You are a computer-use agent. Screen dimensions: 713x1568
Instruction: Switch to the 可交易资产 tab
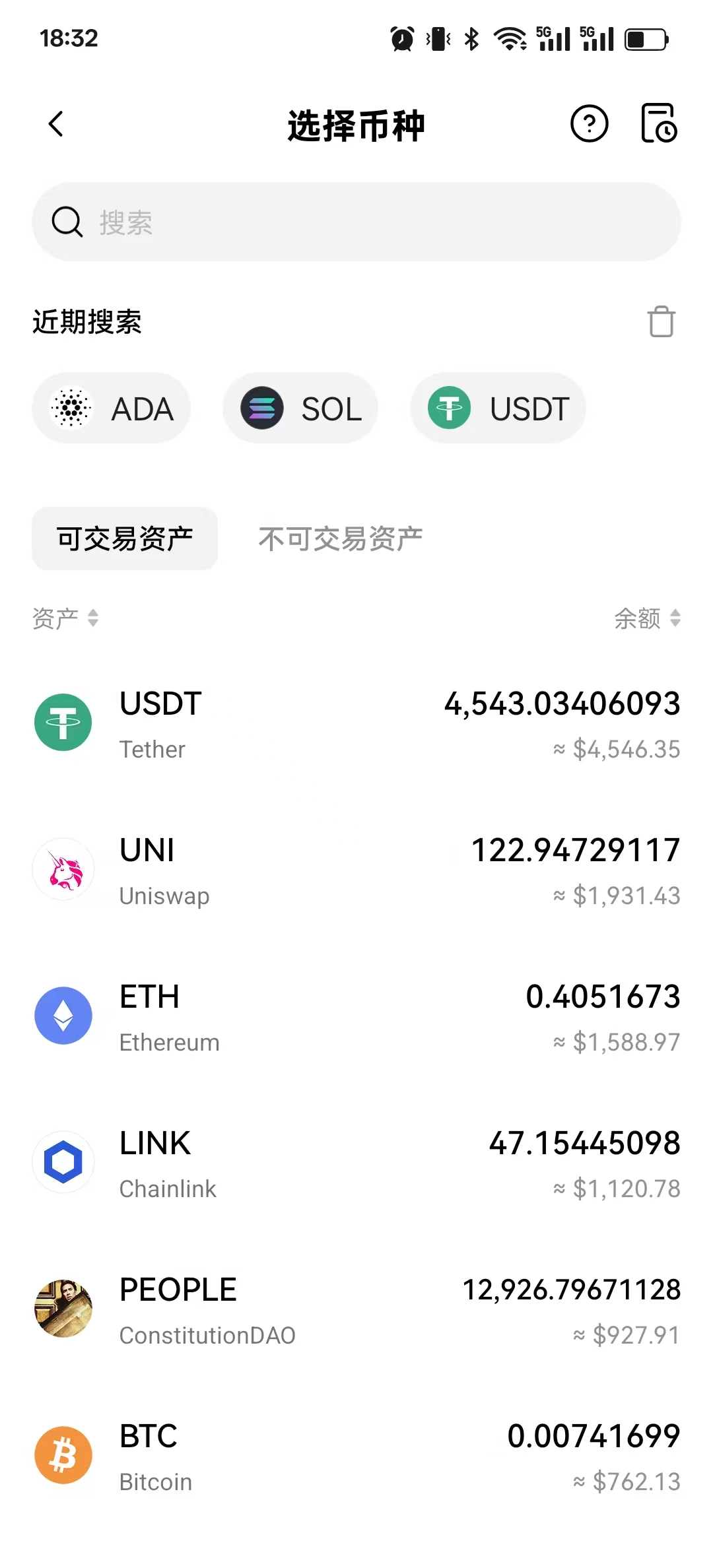(x=125, y=539)
